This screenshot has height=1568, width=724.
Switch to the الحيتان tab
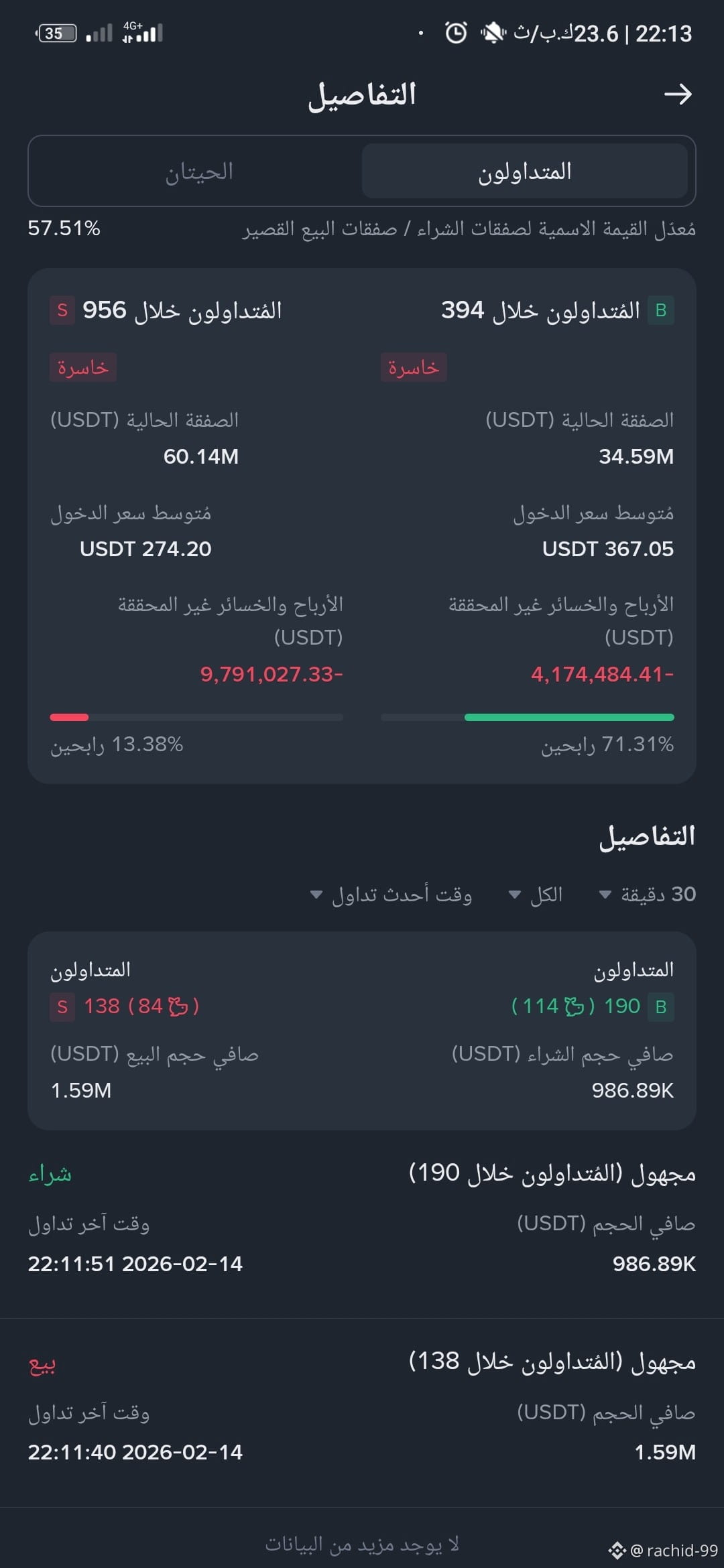click(x=198, y=172)
